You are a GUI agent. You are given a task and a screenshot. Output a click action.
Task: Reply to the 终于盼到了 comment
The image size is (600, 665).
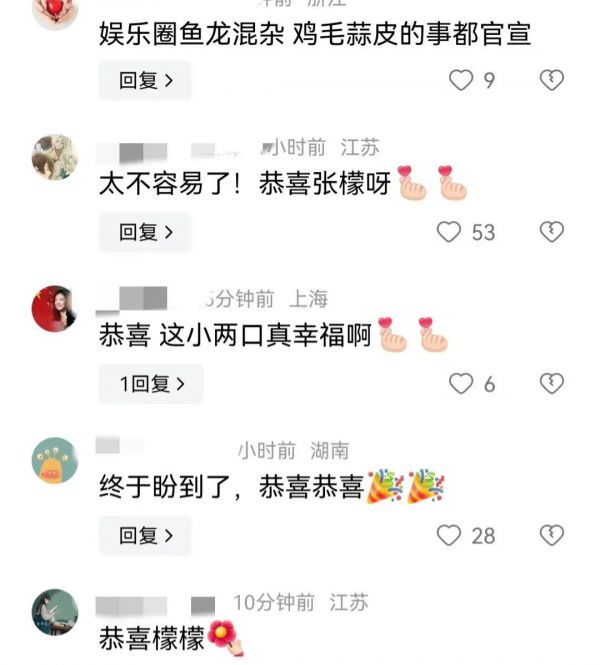click(x=145, y=535)
